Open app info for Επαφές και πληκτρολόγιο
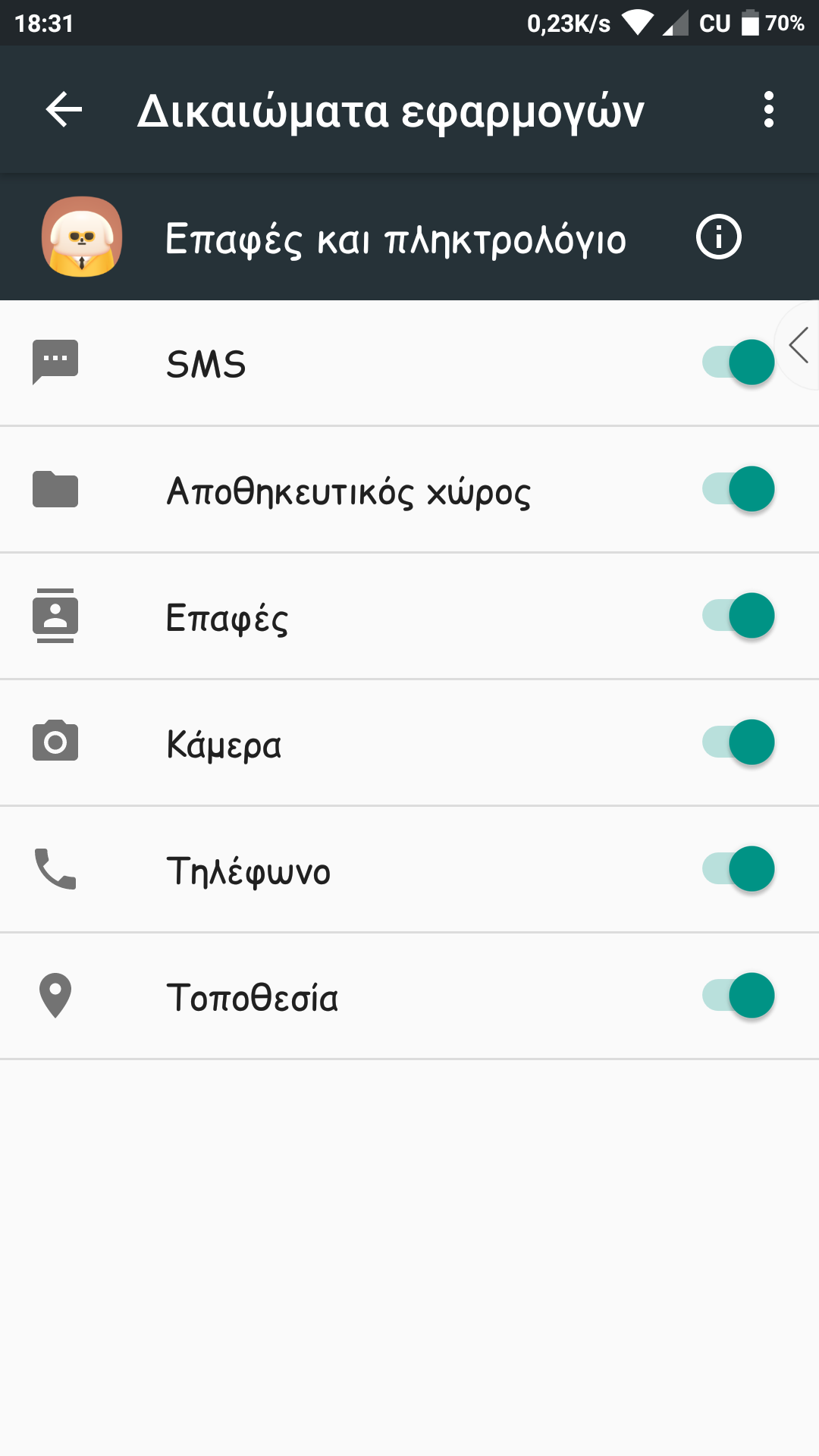Image resolution: width=819 pixels, height=1456 pixels. click(717, 237)
